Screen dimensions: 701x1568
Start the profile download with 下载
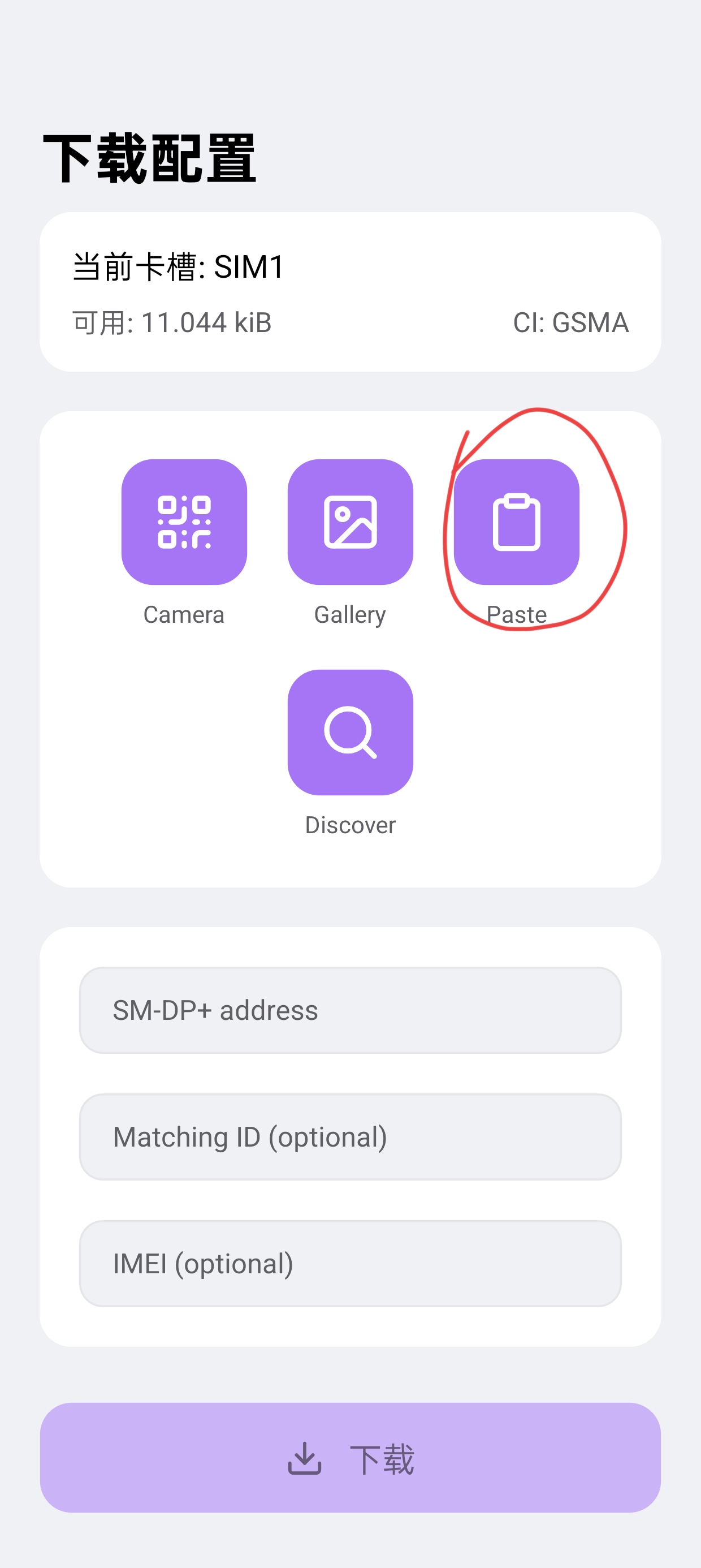350,1458
